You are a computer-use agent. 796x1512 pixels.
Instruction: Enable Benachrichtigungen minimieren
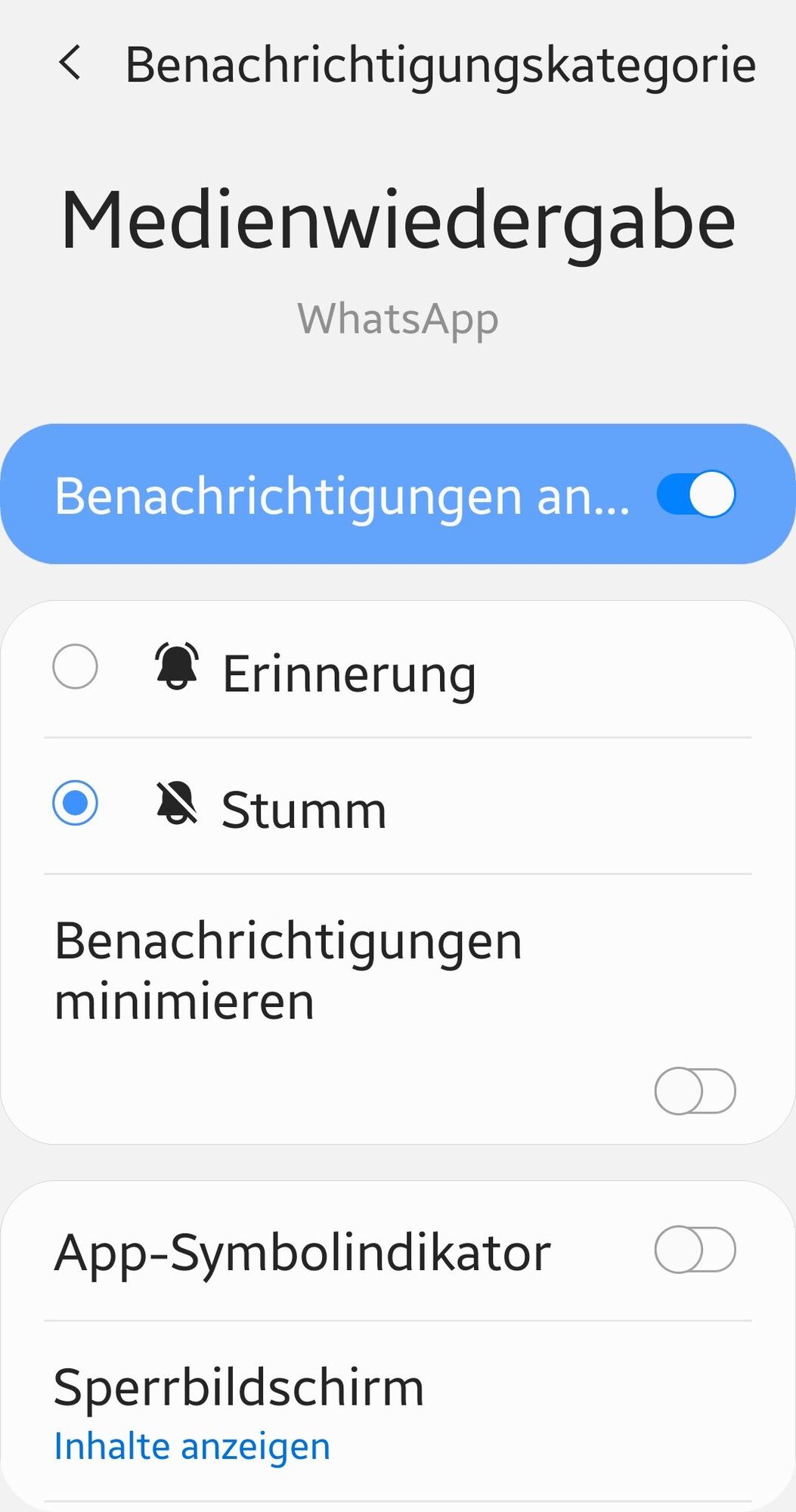coord(695,1091)
